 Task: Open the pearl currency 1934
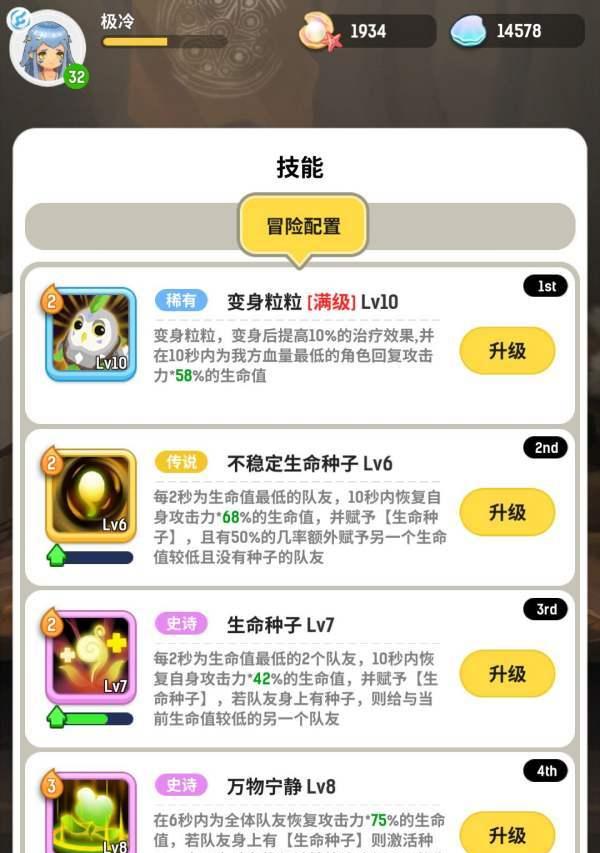click(x=366, y=31)
